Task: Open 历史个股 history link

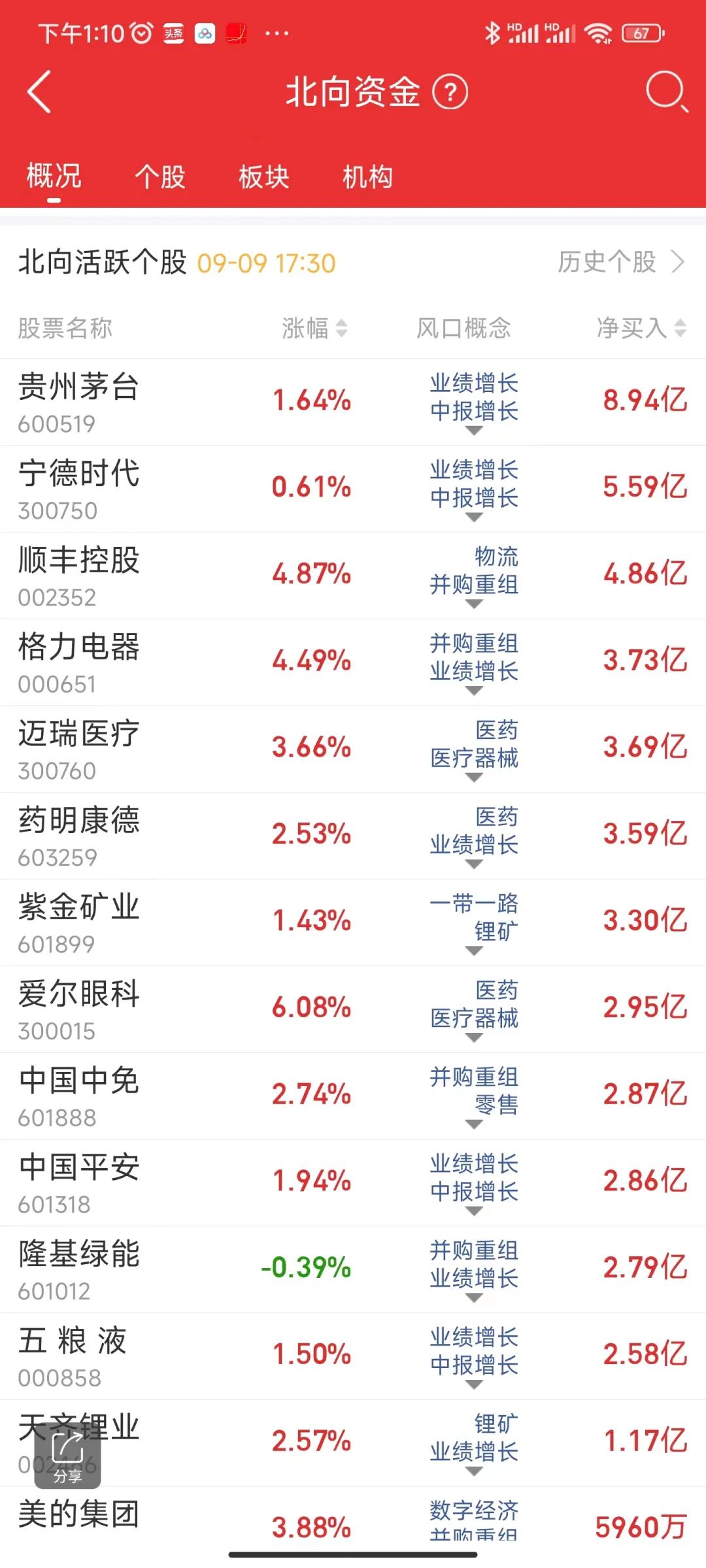Action: pos(620,263)
